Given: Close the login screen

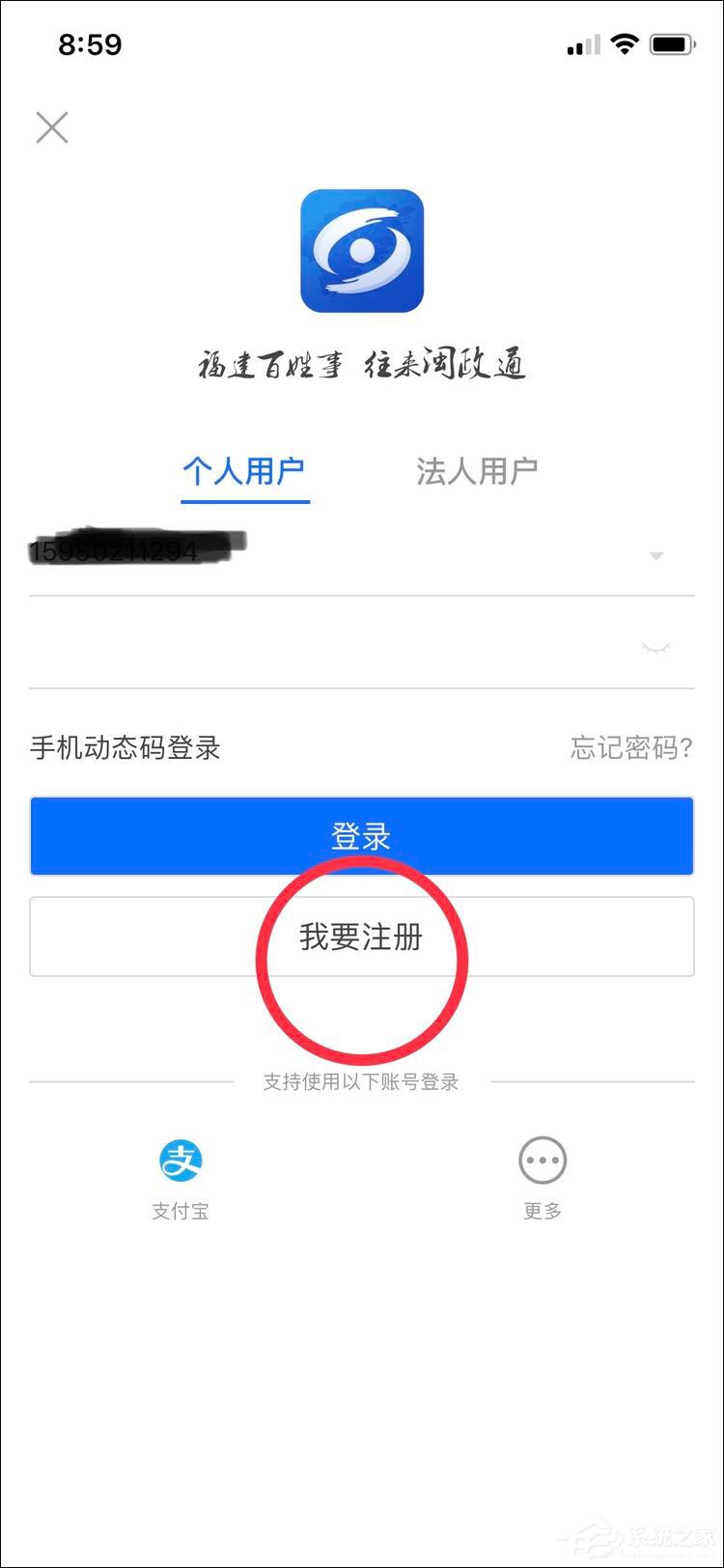Looking at the screenshot, I should tap(52, 127).
